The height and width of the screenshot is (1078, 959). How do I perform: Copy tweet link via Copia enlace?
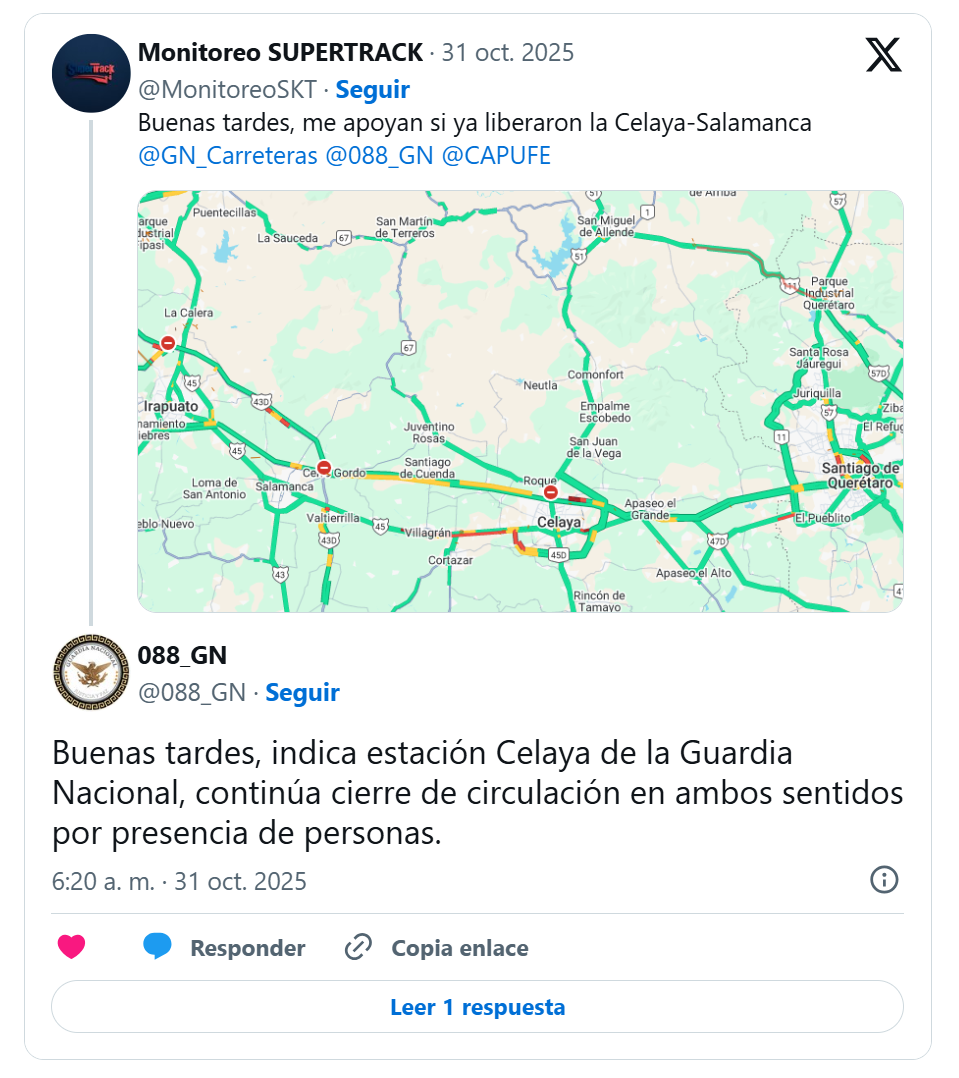click(436, 947)
